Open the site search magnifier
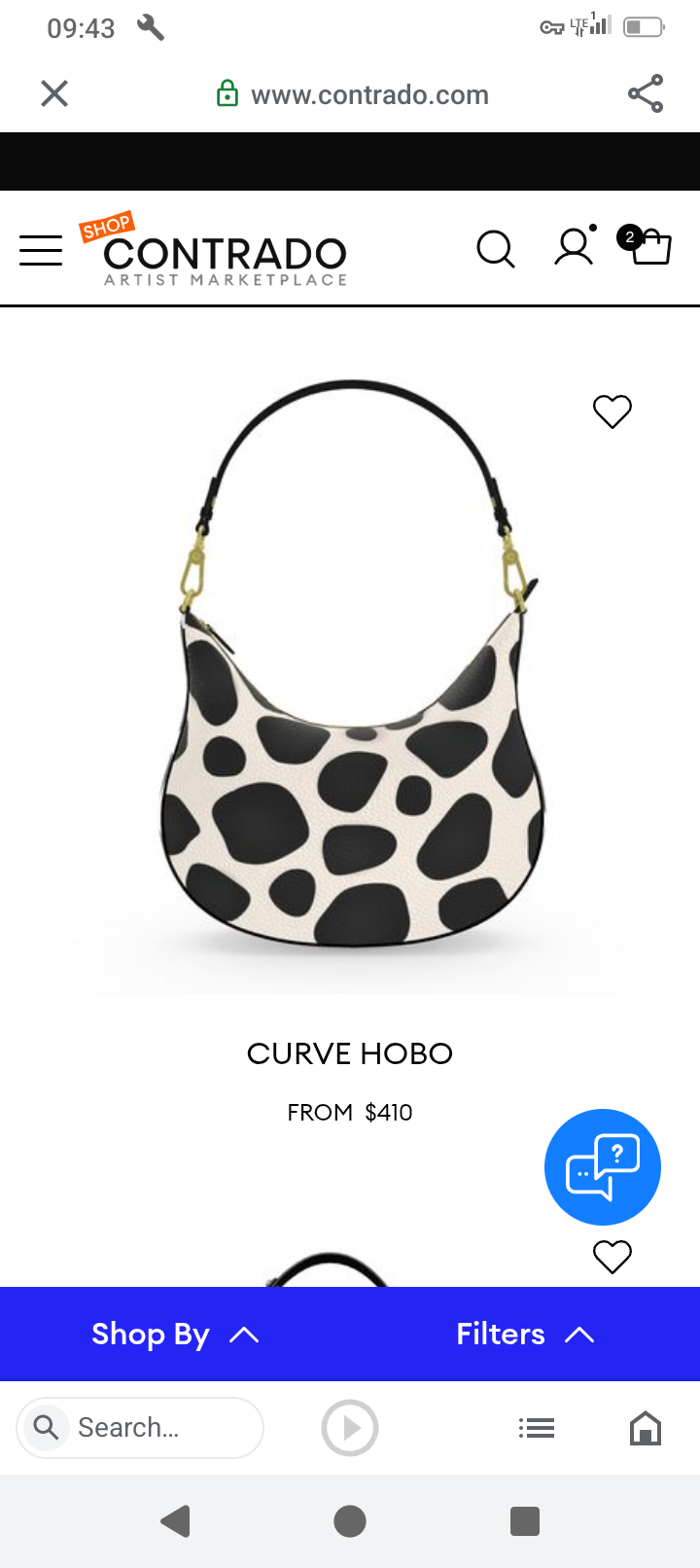700x1568 pixels. 496,248
